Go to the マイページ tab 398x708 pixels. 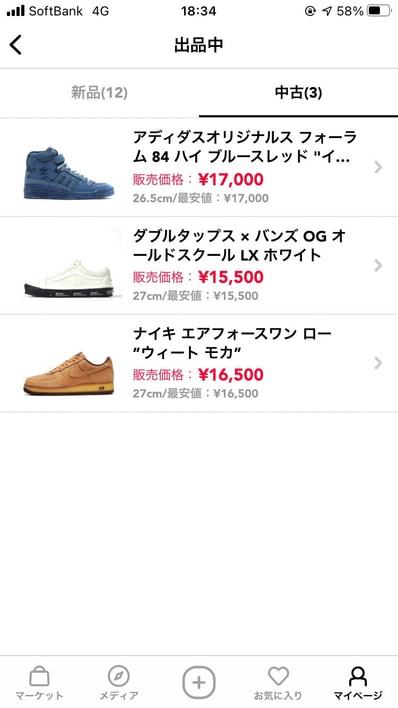point(358,683)
